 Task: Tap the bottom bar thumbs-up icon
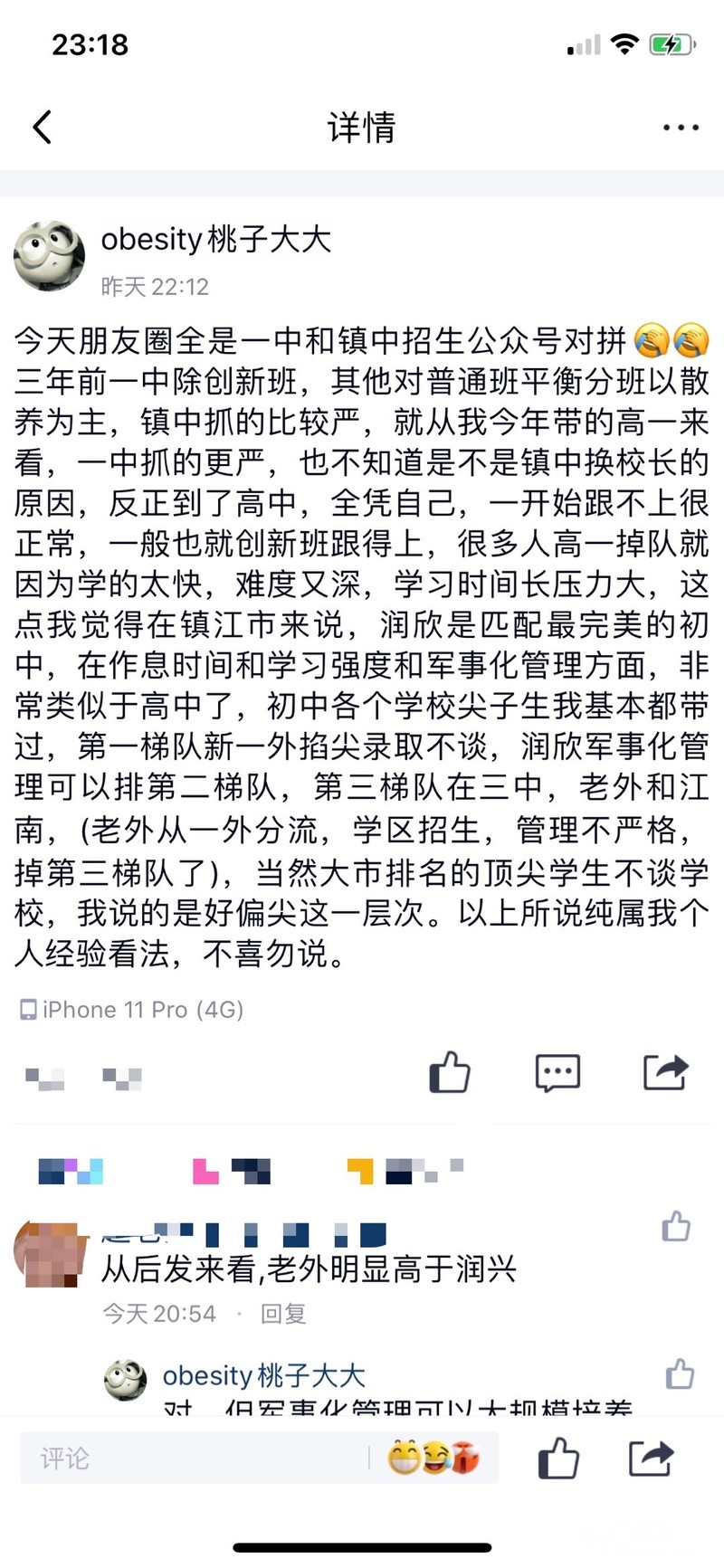tap(558, 1458)
